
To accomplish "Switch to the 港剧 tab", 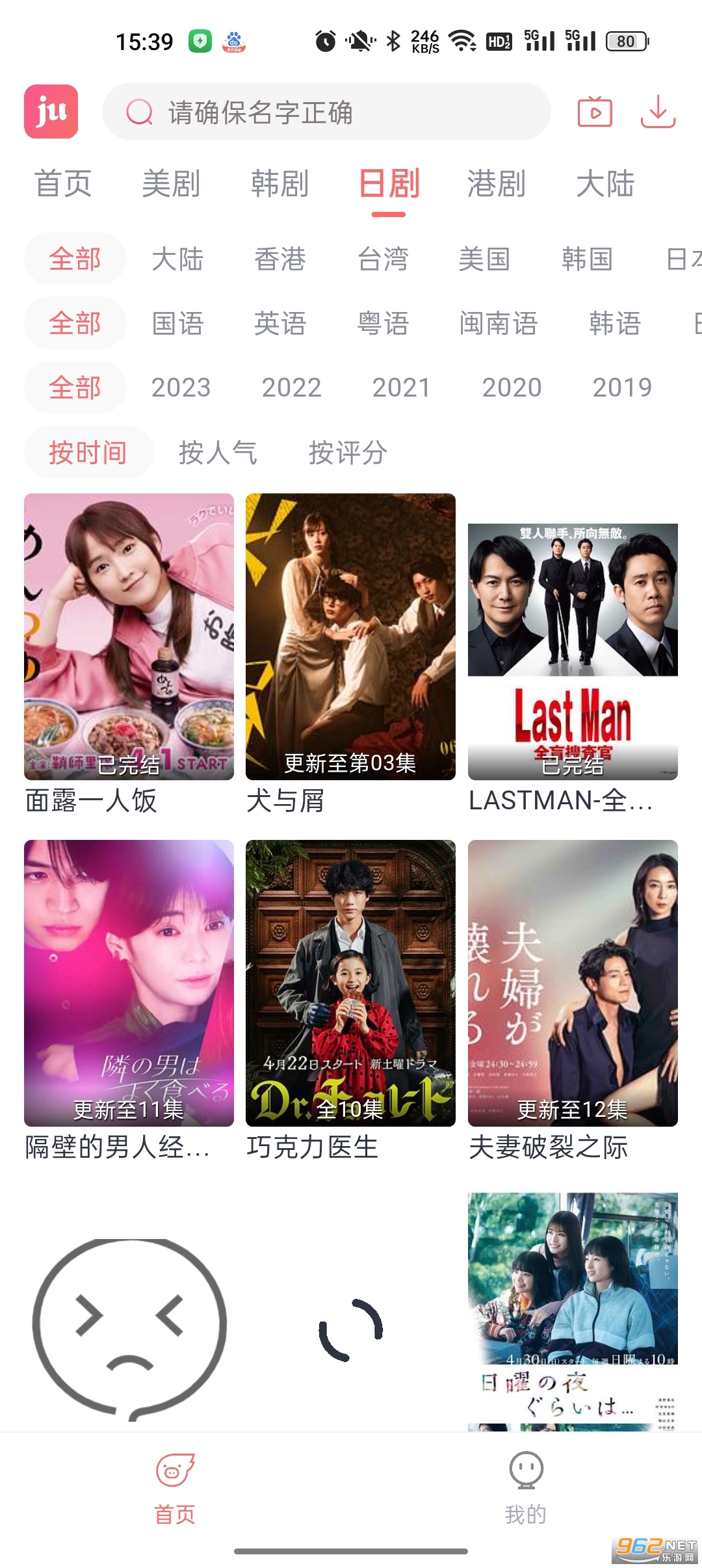I will point(497,183).
